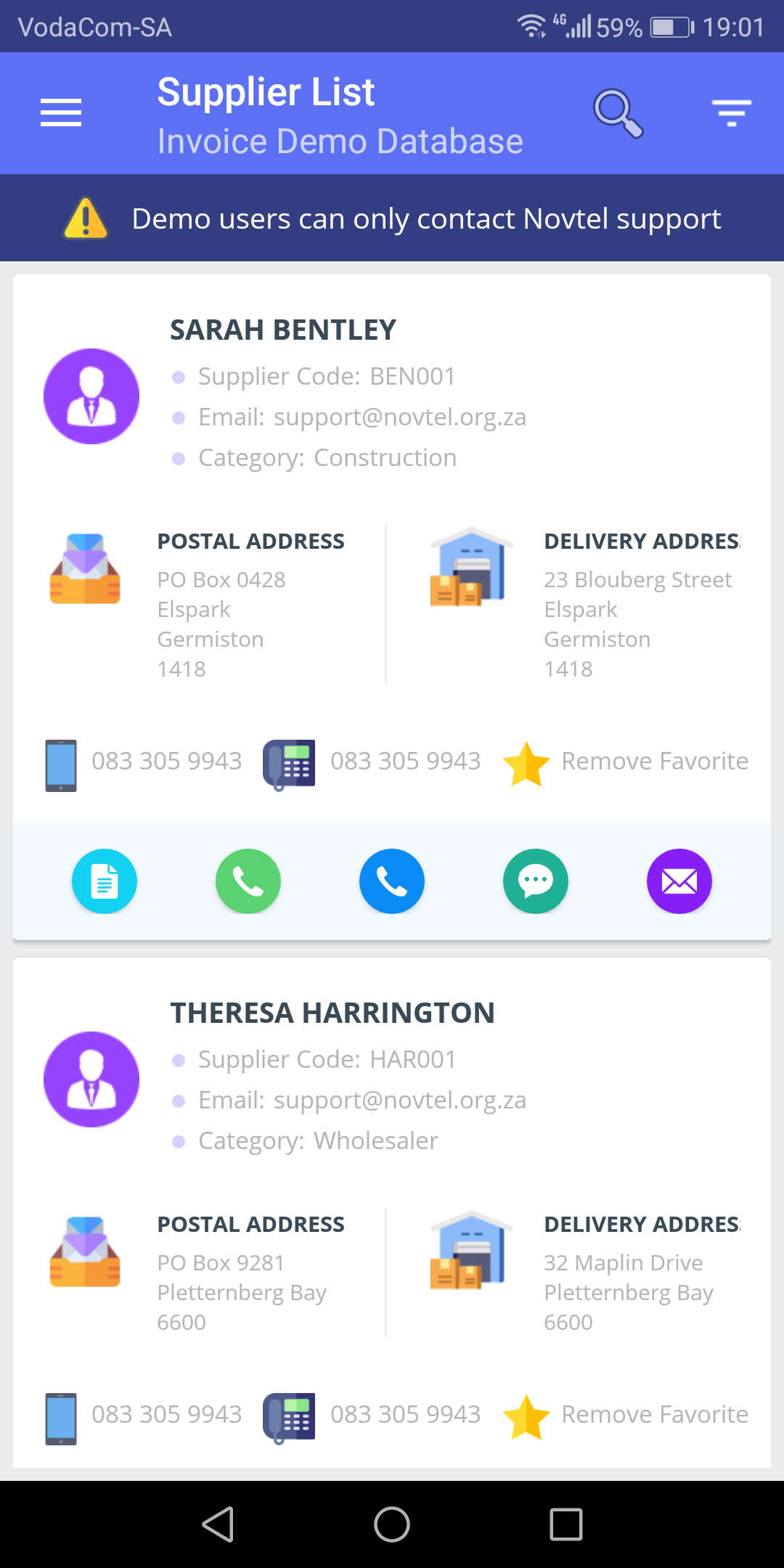Open the filter options

[x=731, y=113]
